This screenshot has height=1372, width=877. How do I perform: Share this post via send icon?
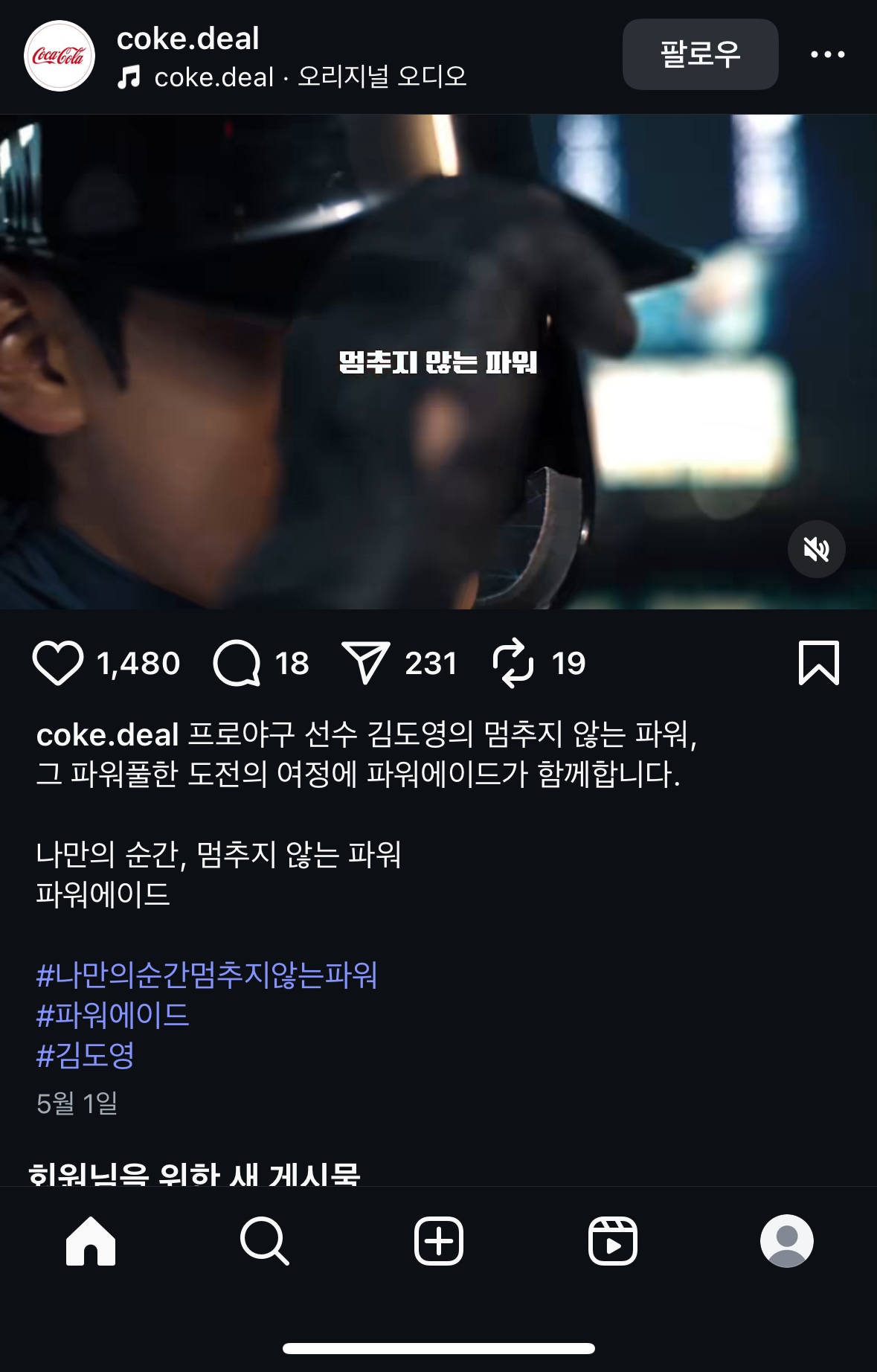coord(365,663)
